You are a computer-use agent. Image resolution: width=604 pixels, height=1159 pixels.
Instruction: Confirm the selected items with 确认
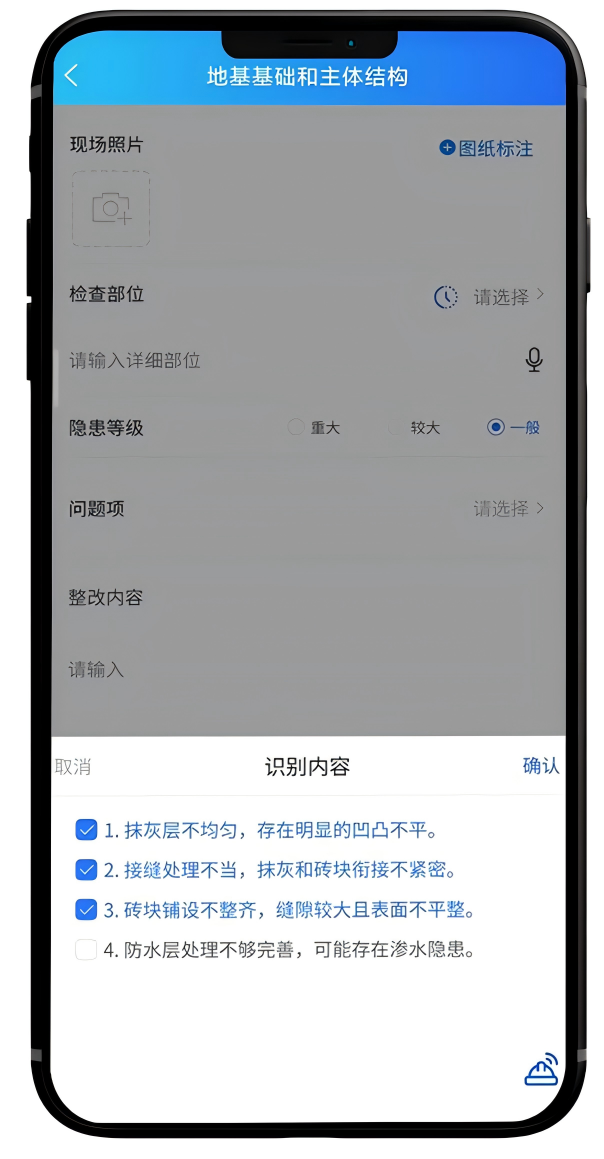point(540,766)
